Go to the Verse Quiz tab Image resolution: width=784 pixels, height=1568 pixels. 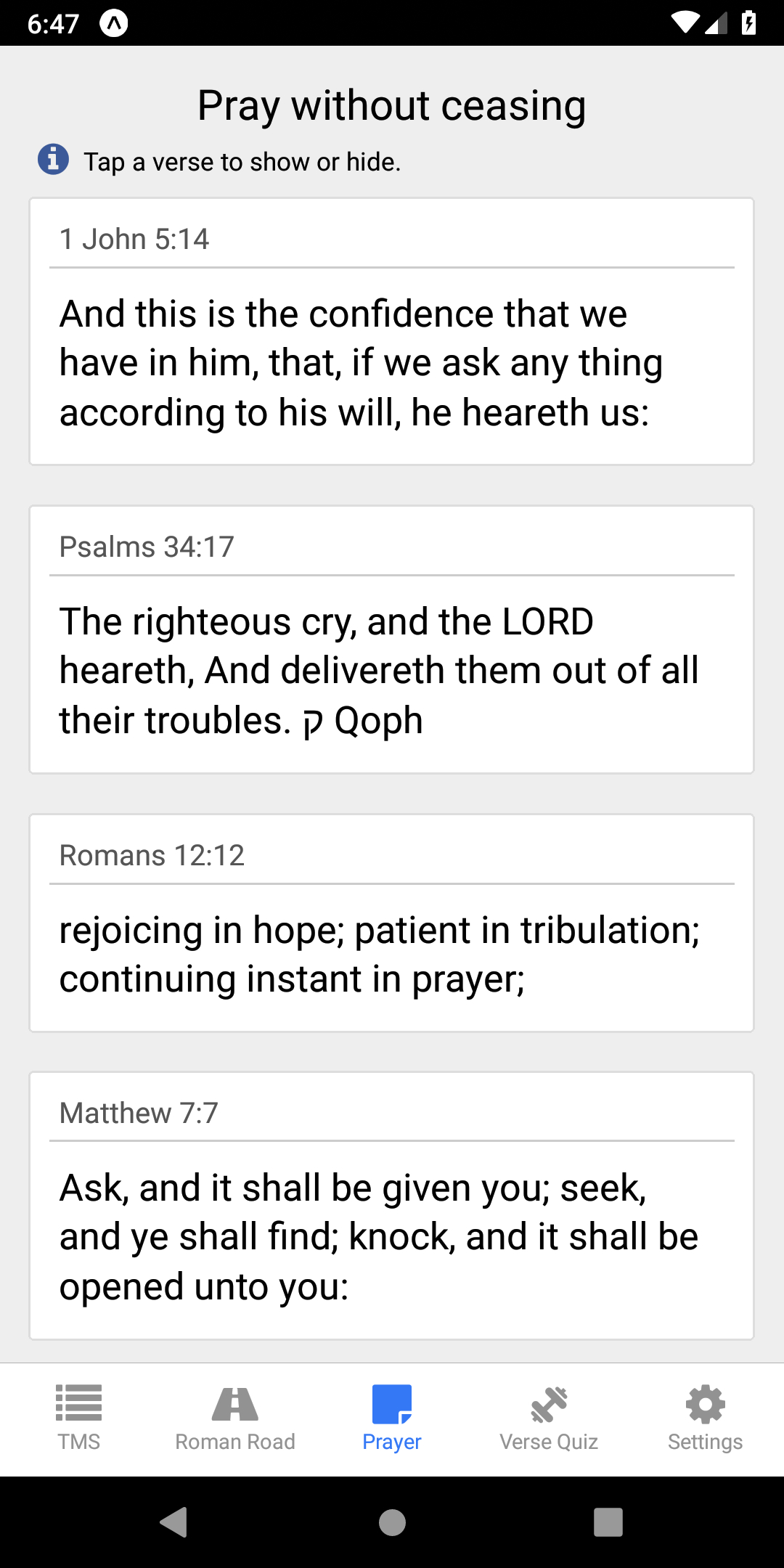549,1417
